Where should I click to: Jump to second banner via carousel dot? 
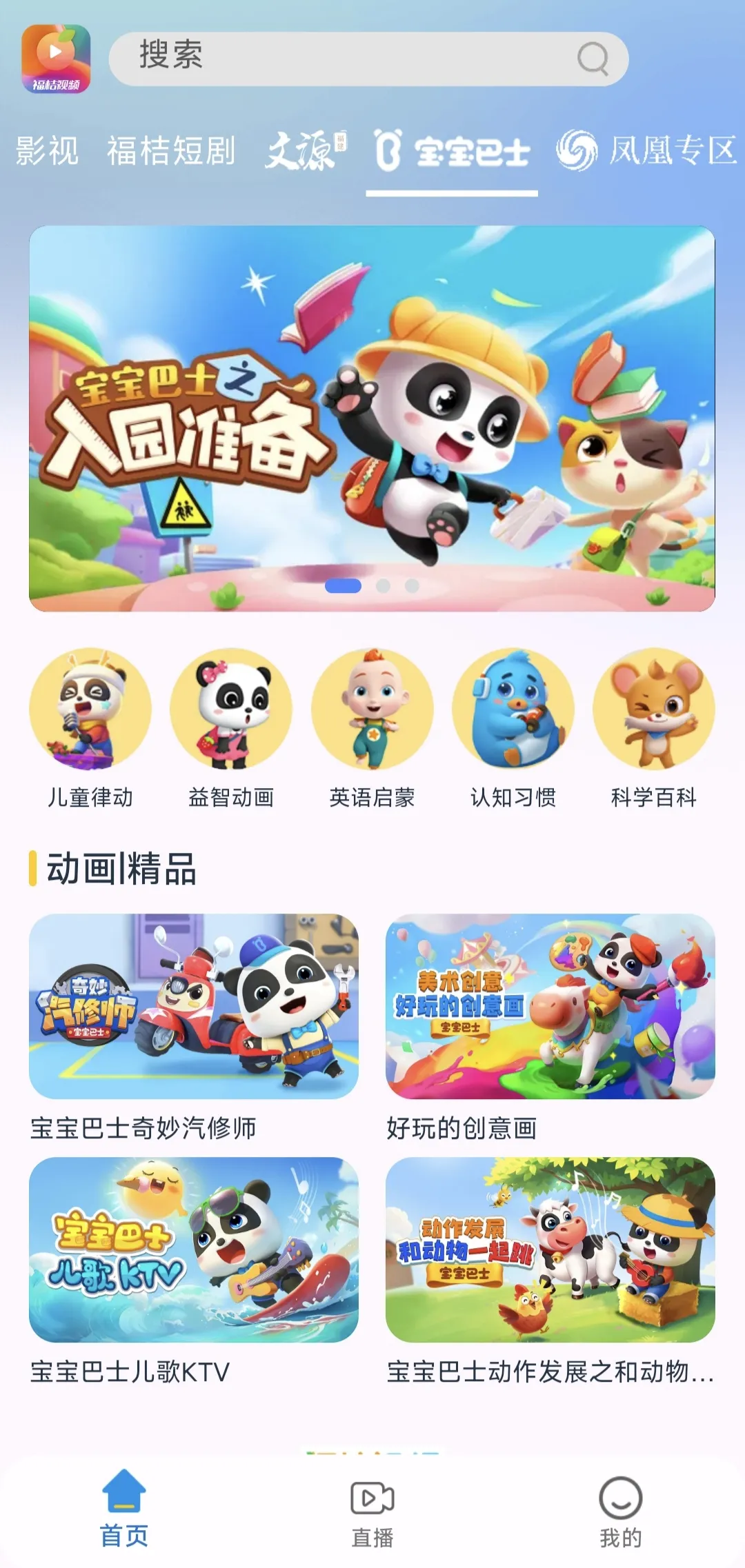click(382, 585)
